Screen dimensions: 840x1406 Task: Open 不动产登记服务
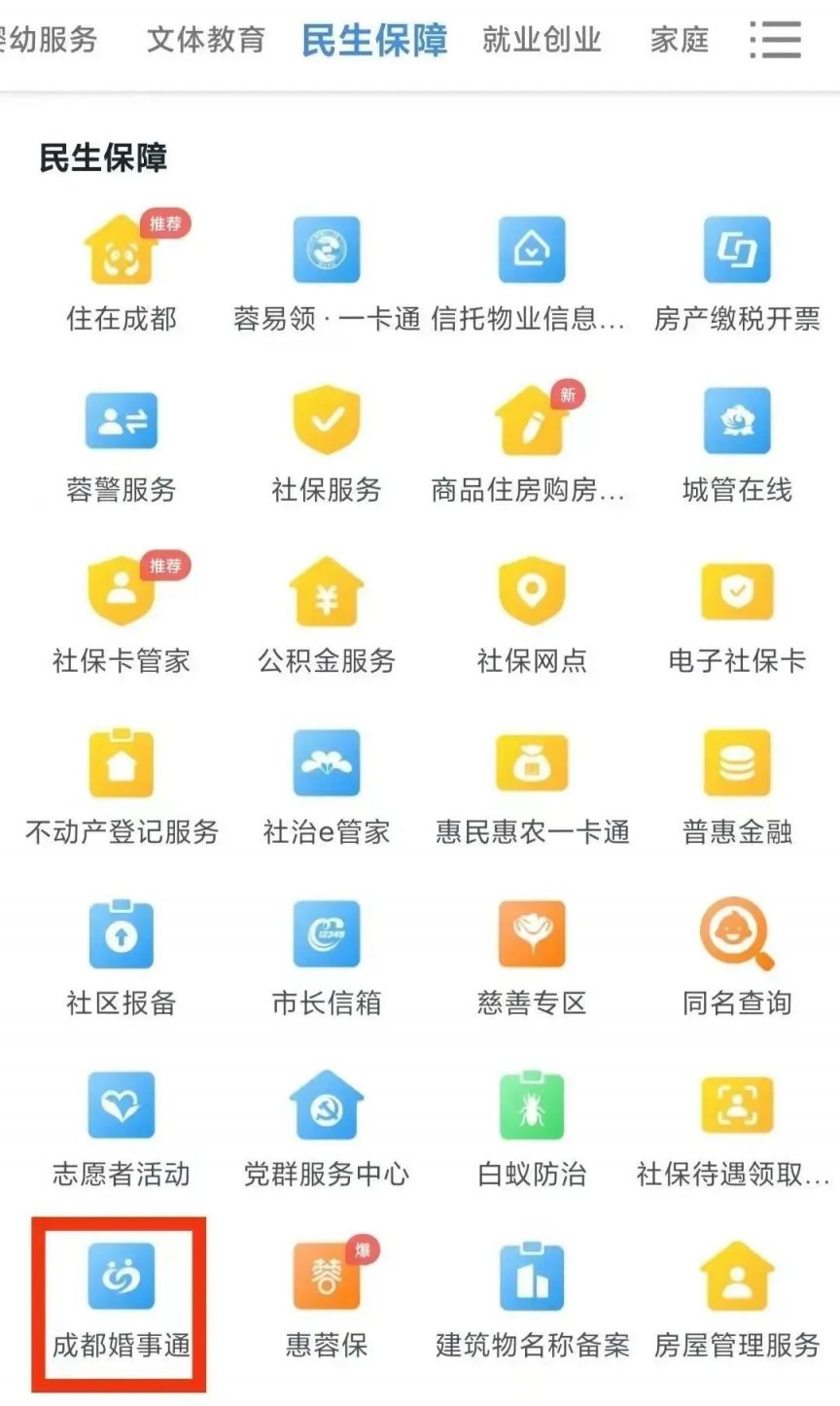[x=121, y=762]
